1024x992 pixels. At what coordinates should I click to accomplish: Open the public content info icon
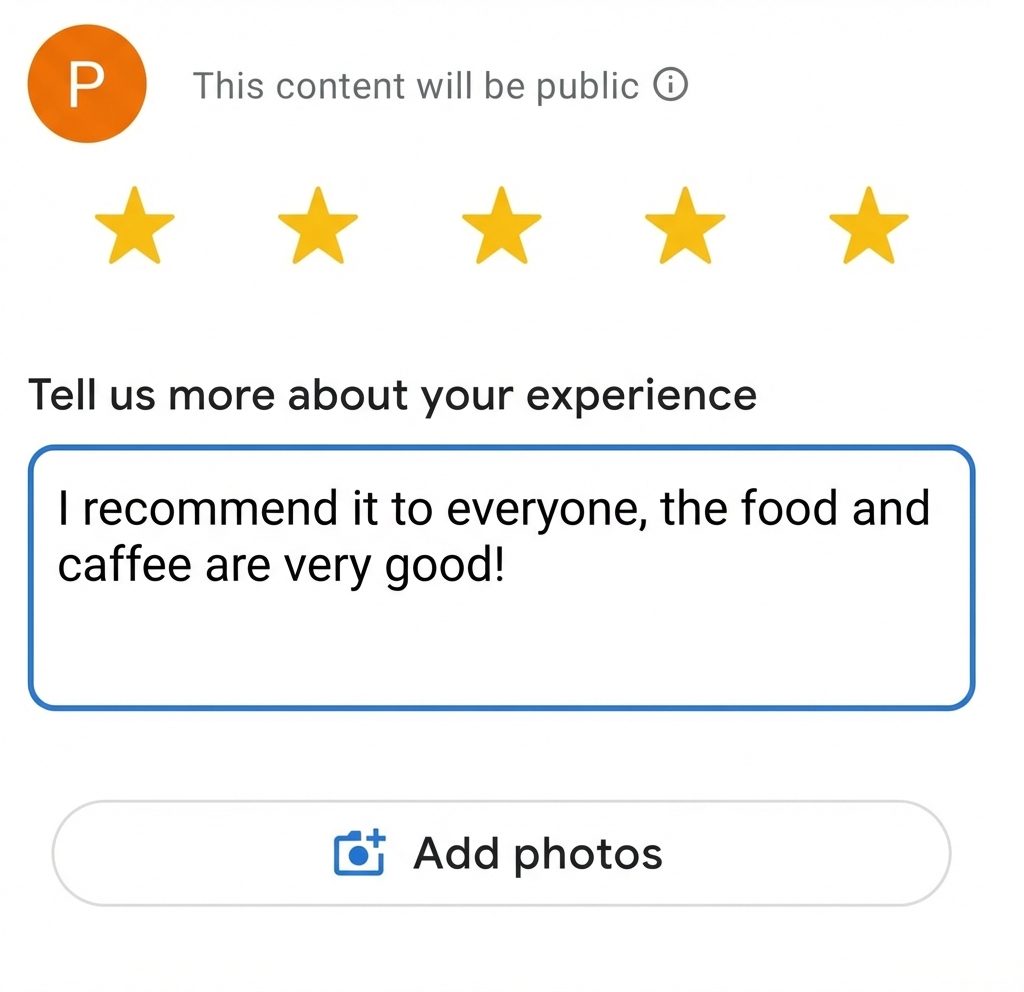click(x=670, y=86)
